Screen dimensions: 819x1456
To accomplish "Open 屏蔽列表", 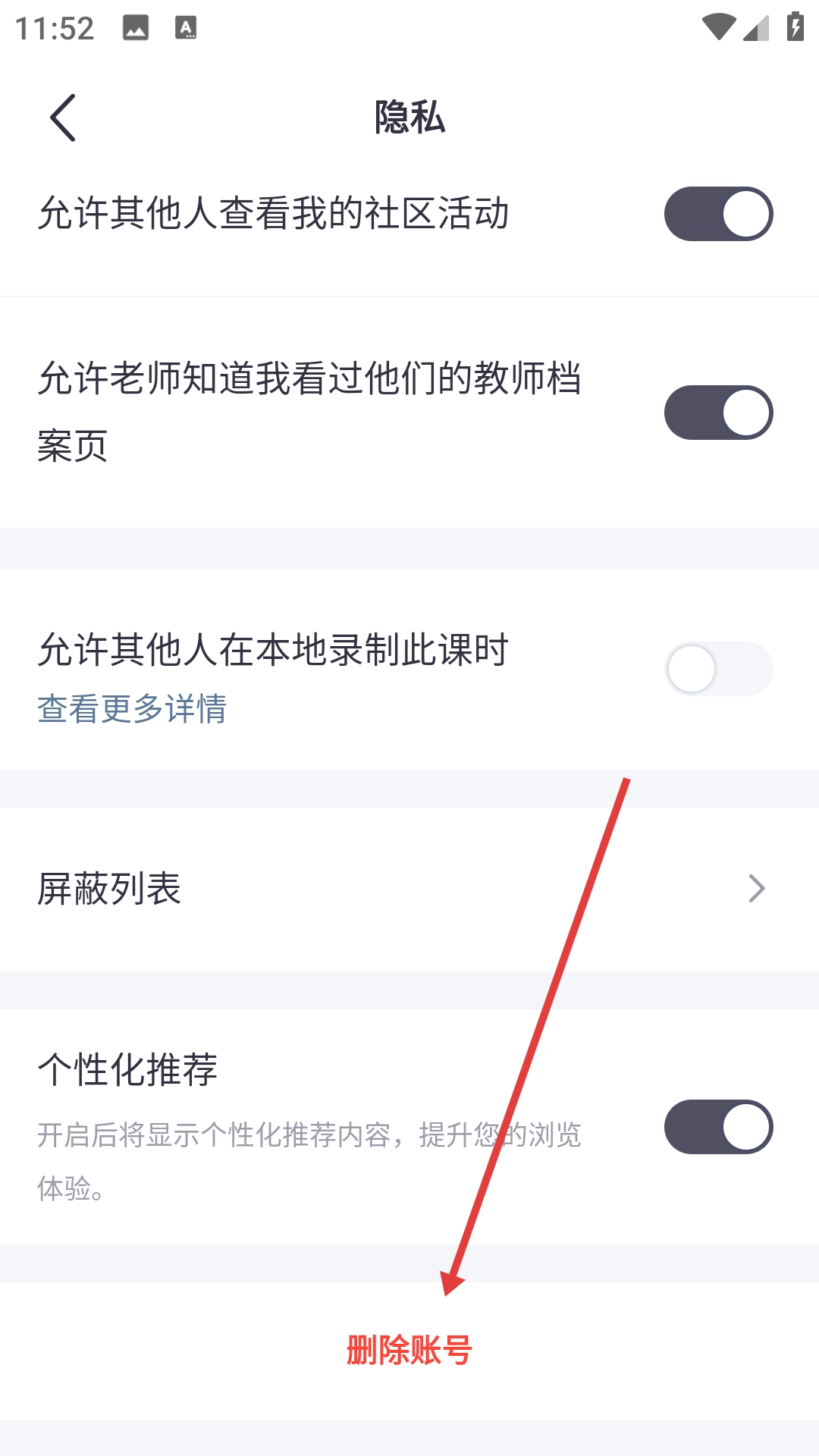I will tap(409, 889).
